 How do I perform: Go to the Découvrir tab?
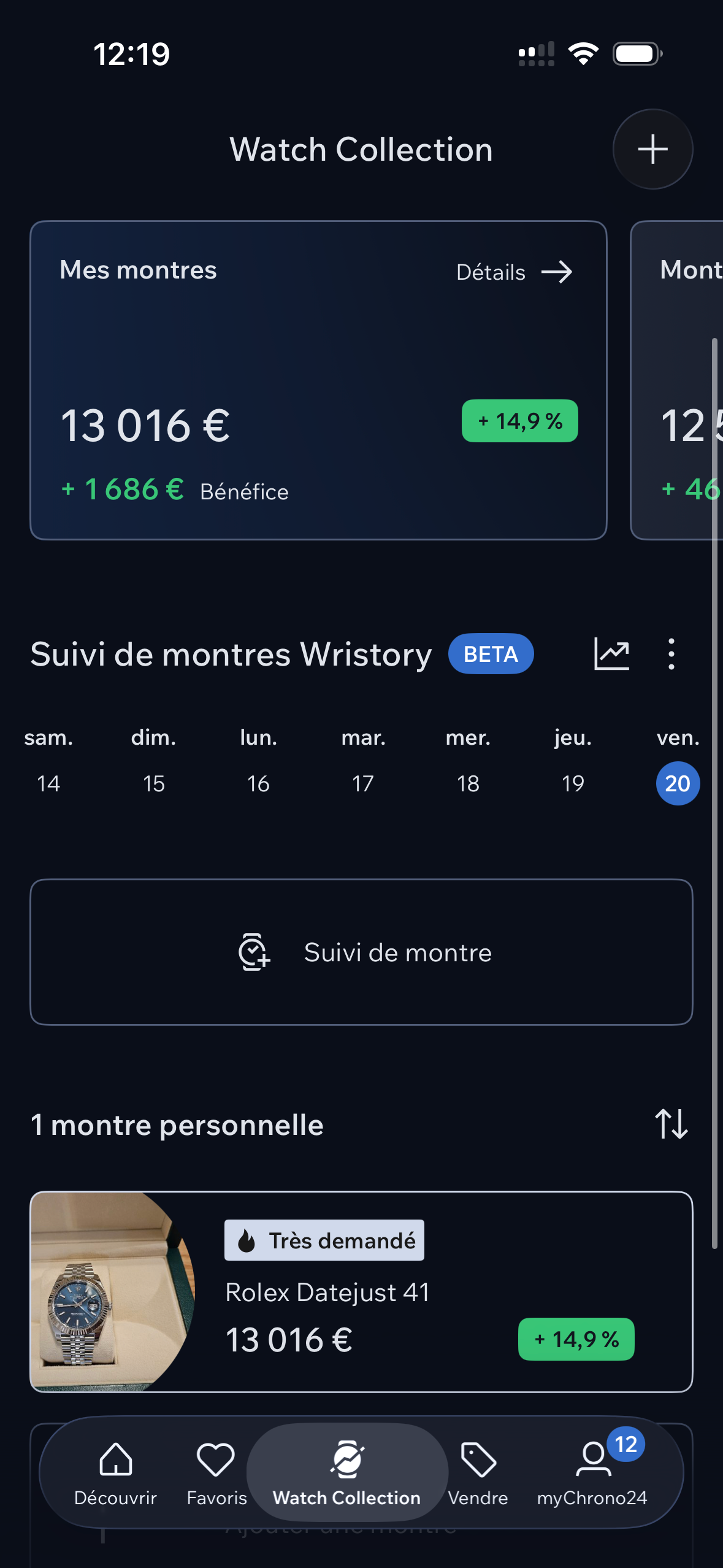(115, 1473)
